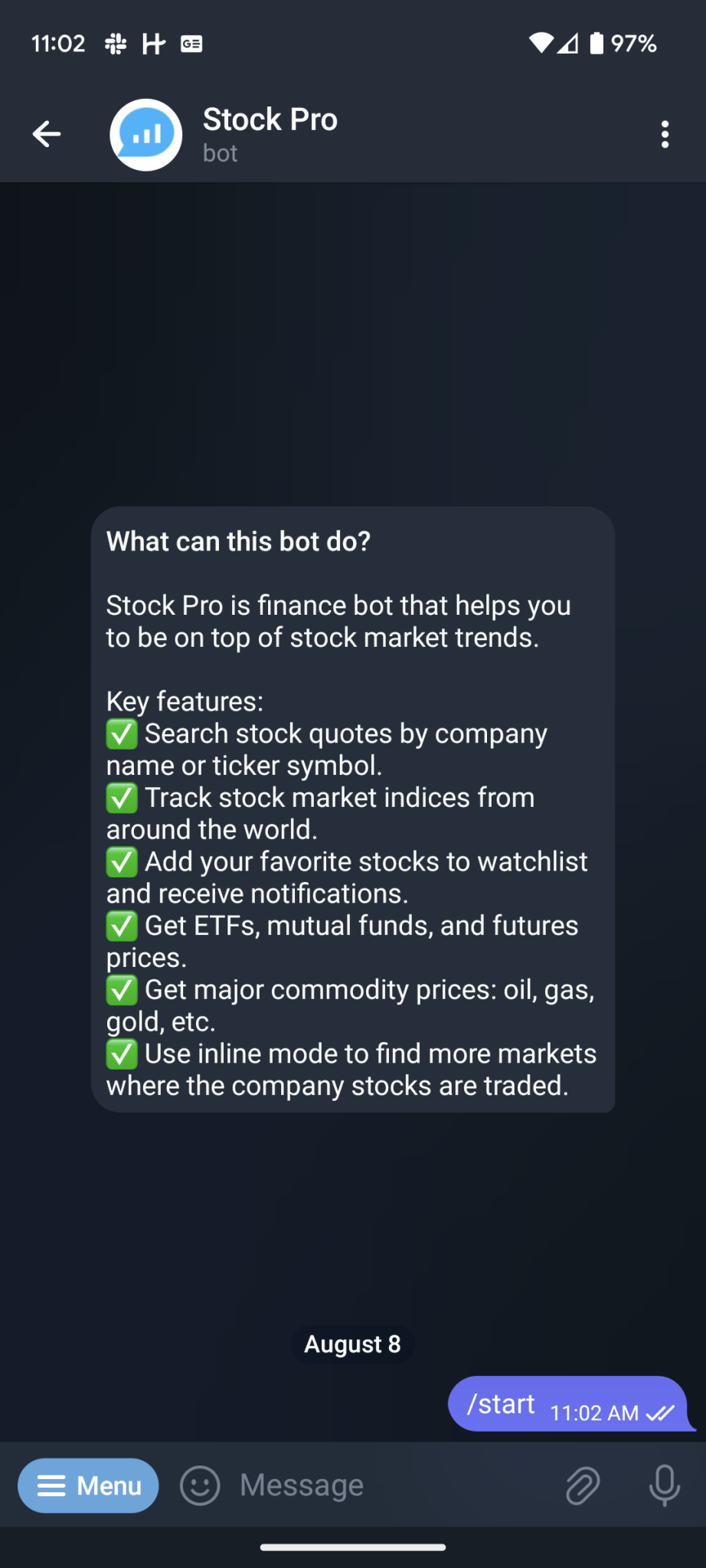Open the three-dot overflow menu

(x=665, y=134)
